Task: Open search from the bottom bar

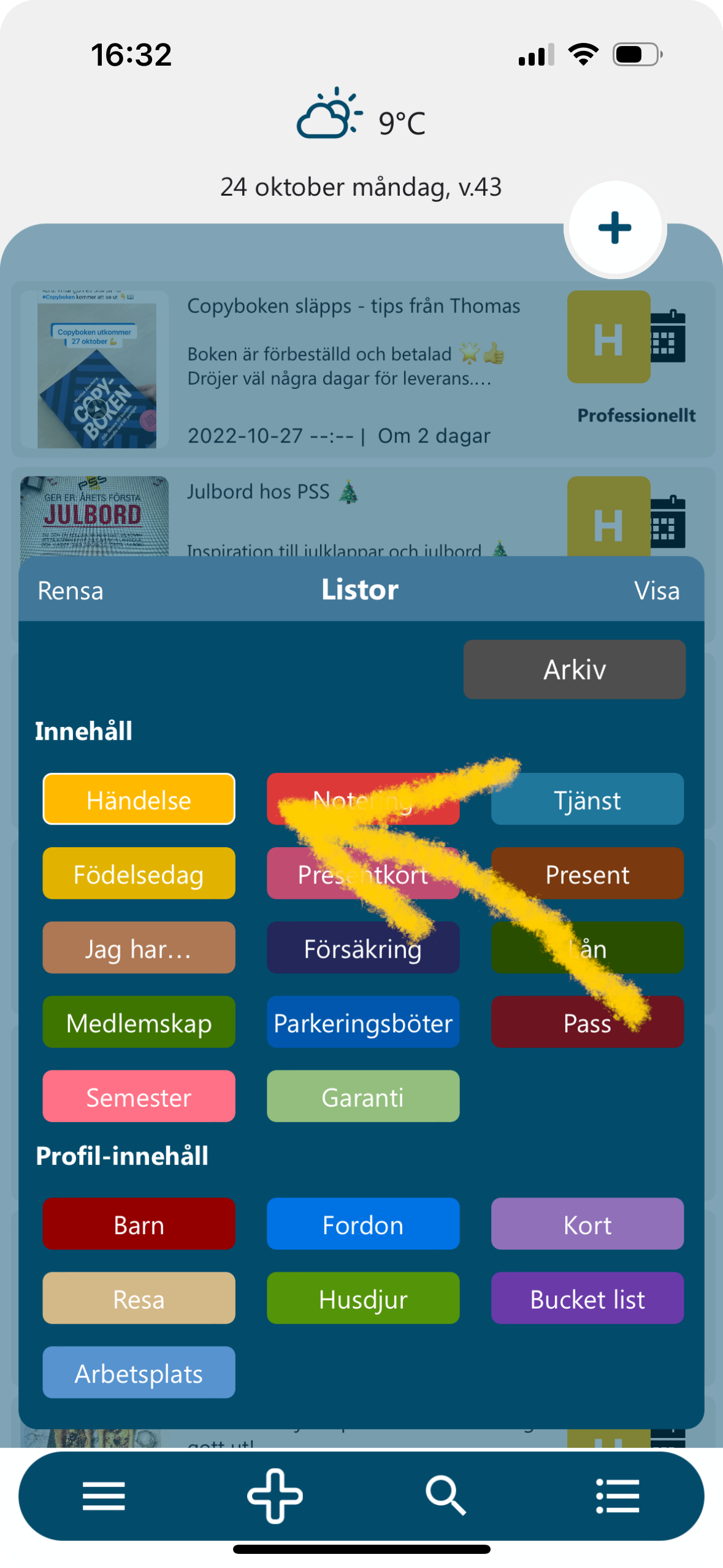Action: 446,1496
